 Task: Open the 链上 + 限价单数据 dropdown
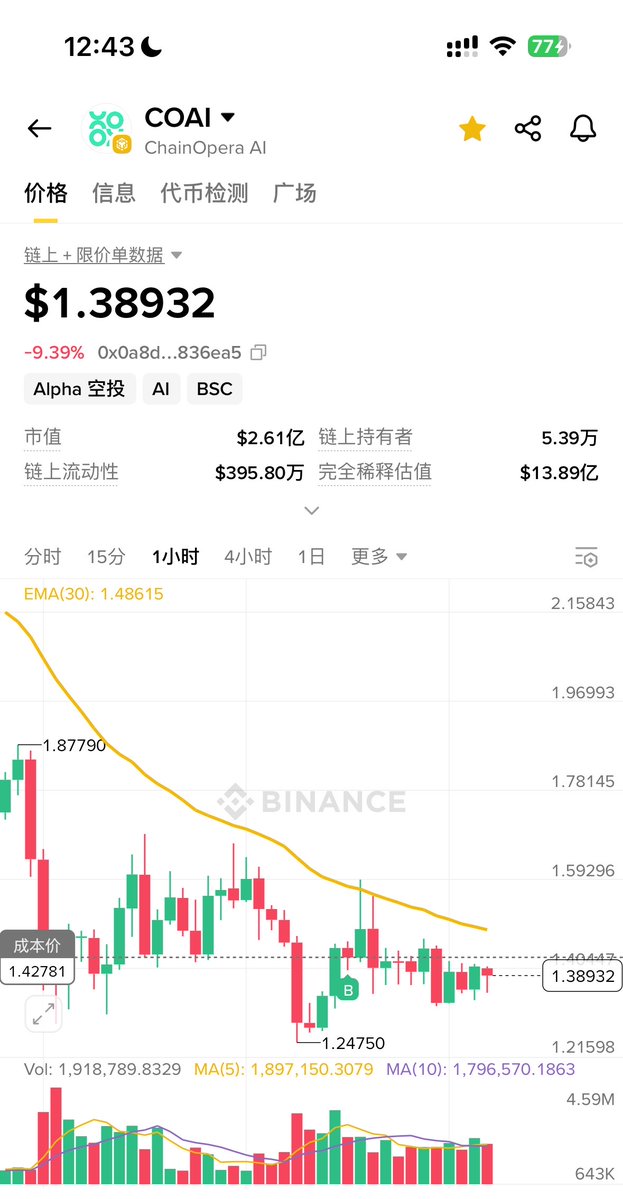[103, 255]
